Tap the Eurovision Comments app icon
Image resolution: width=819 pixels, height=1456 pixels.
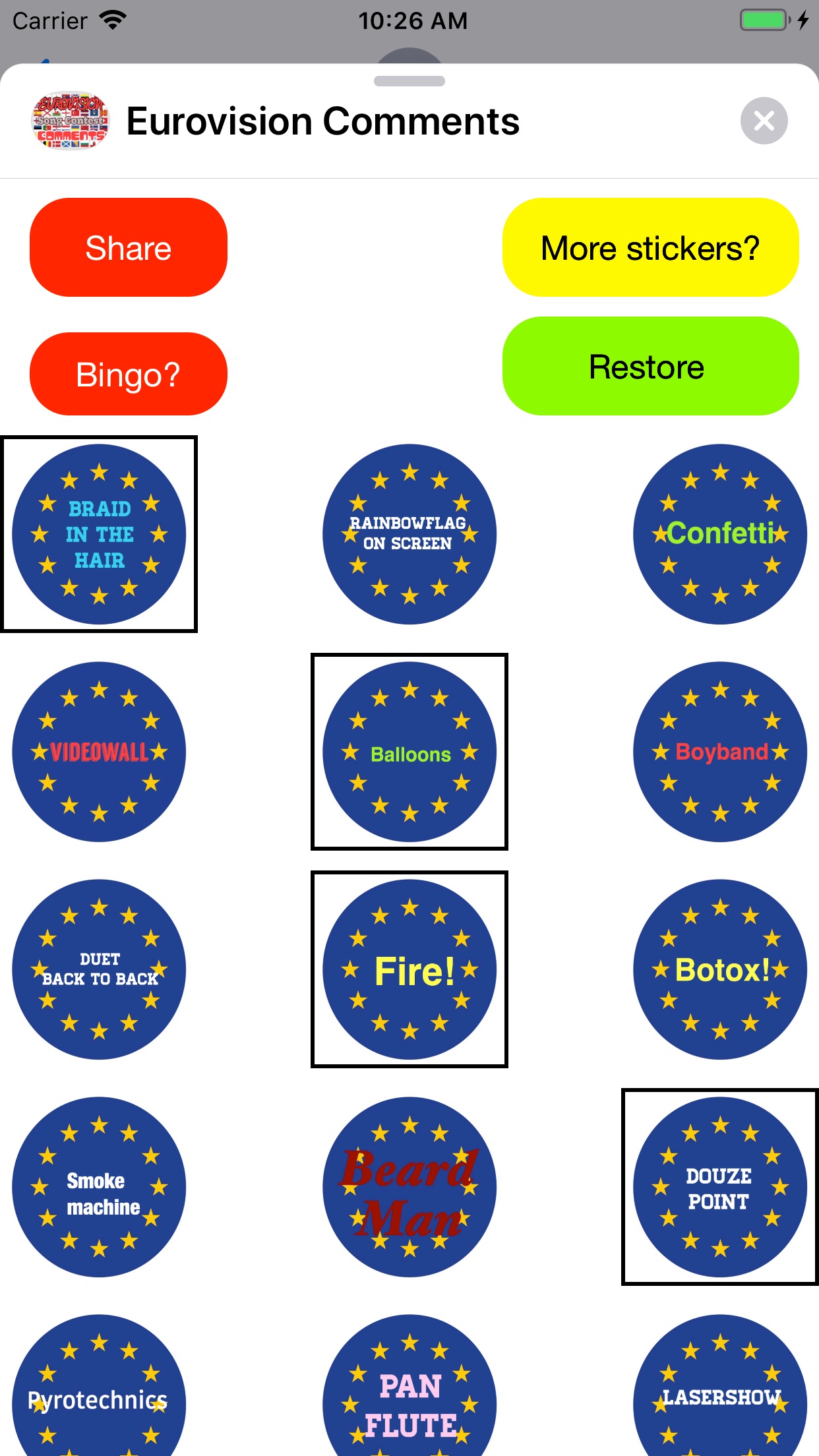pos(71,121)
